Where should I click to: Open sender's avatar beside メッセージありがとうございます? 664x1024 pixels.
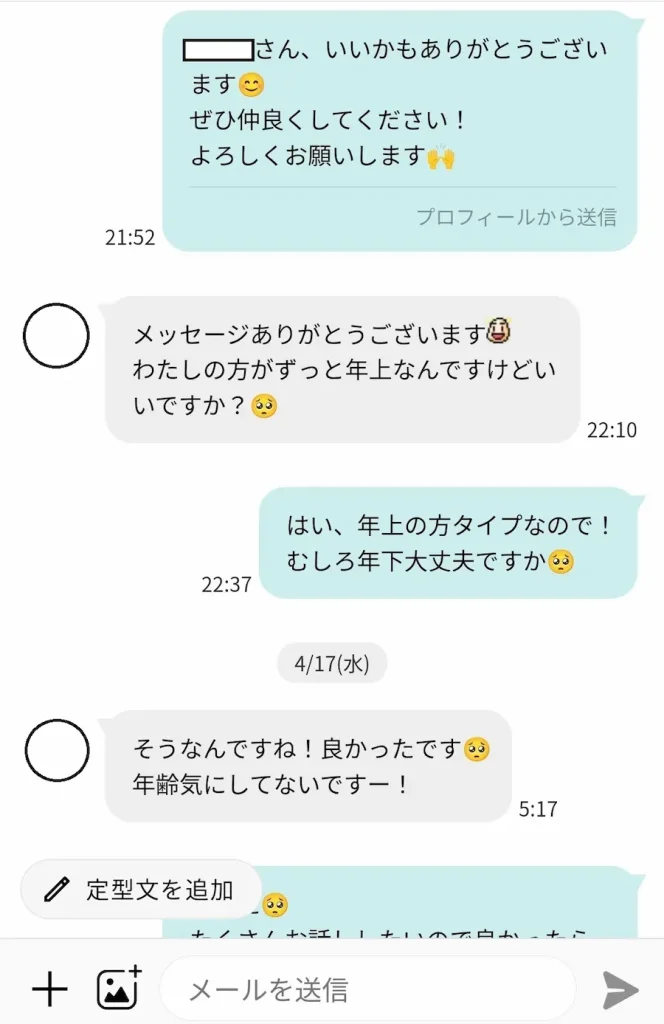click(56, 336)
